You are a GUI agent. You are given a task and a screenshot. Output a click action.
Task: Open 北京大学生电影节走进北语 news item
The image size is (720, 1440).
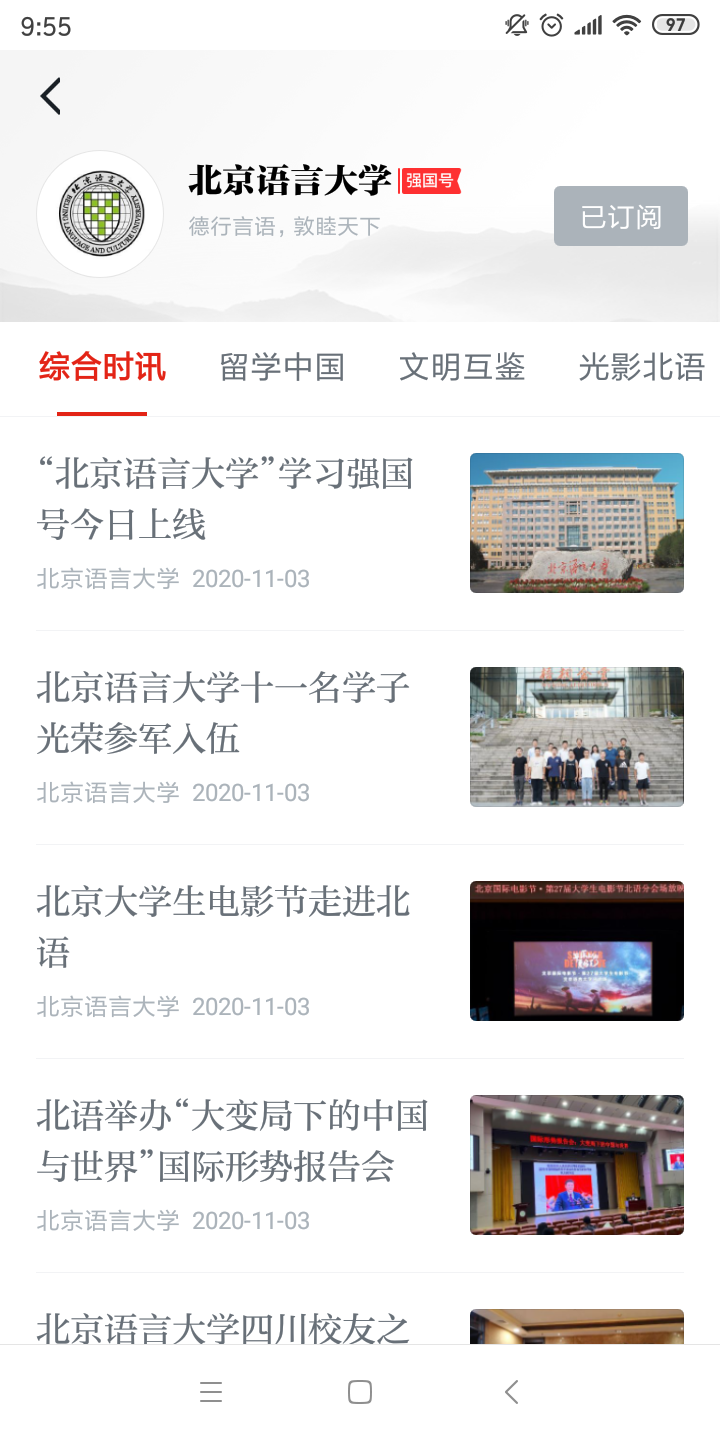223,927
